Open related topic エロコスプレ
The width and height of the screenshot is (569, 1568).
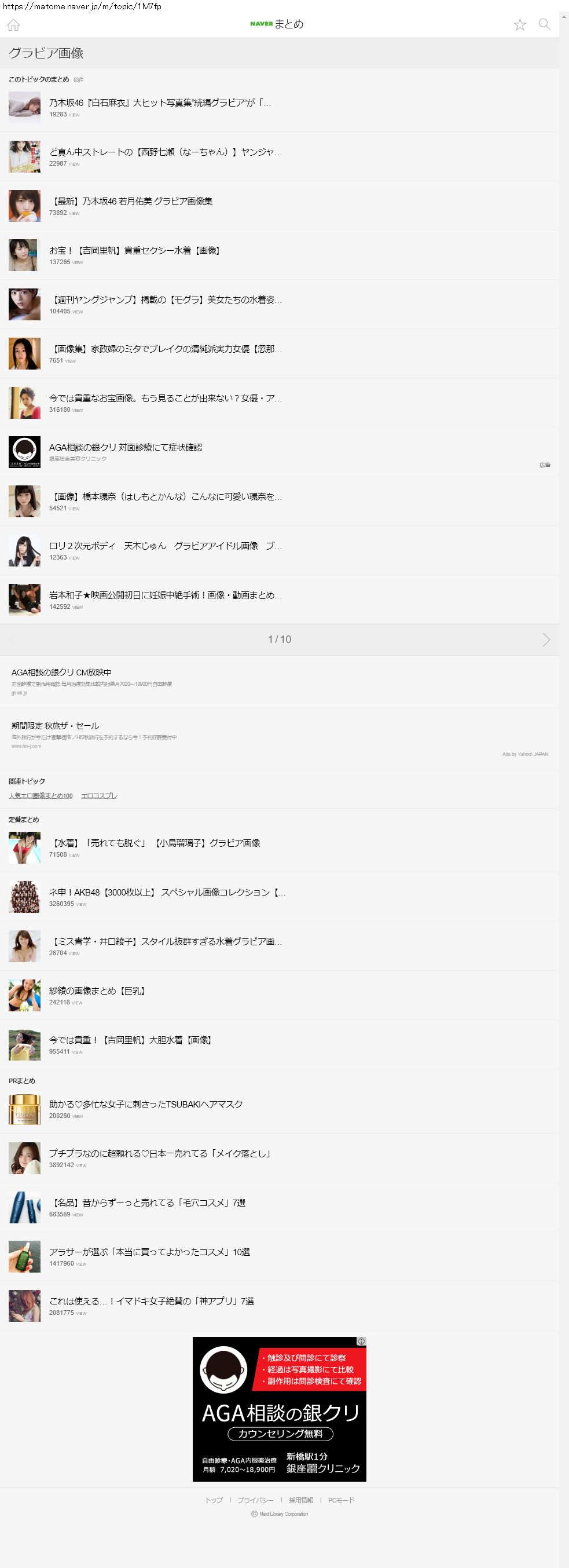coord(98,795)
